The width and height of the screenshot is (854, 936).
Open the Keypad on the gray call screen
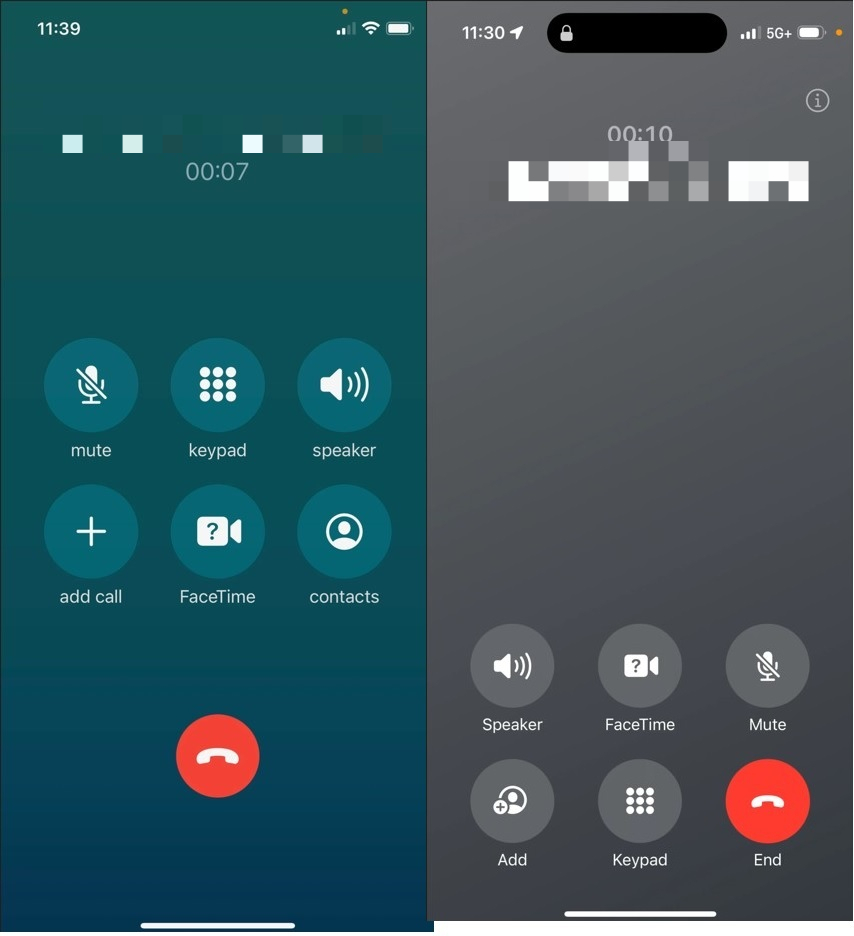(640, 801)
